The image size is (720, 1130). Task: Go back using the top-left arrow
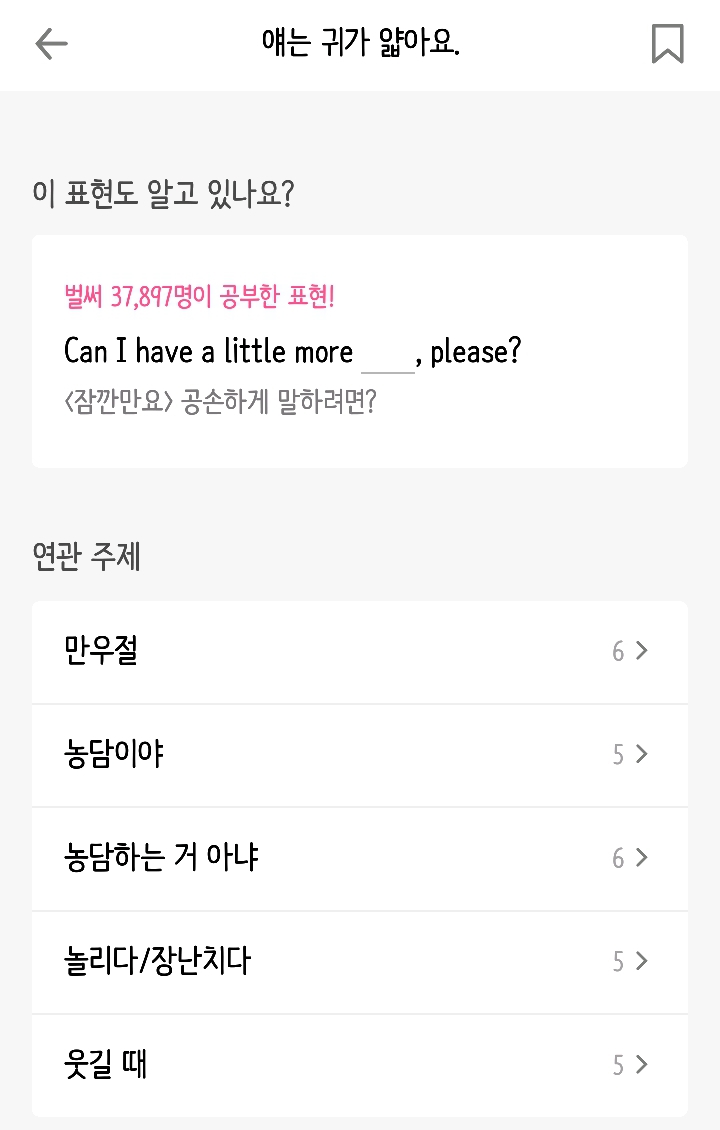pyautogui.click(x=51, y=44)
